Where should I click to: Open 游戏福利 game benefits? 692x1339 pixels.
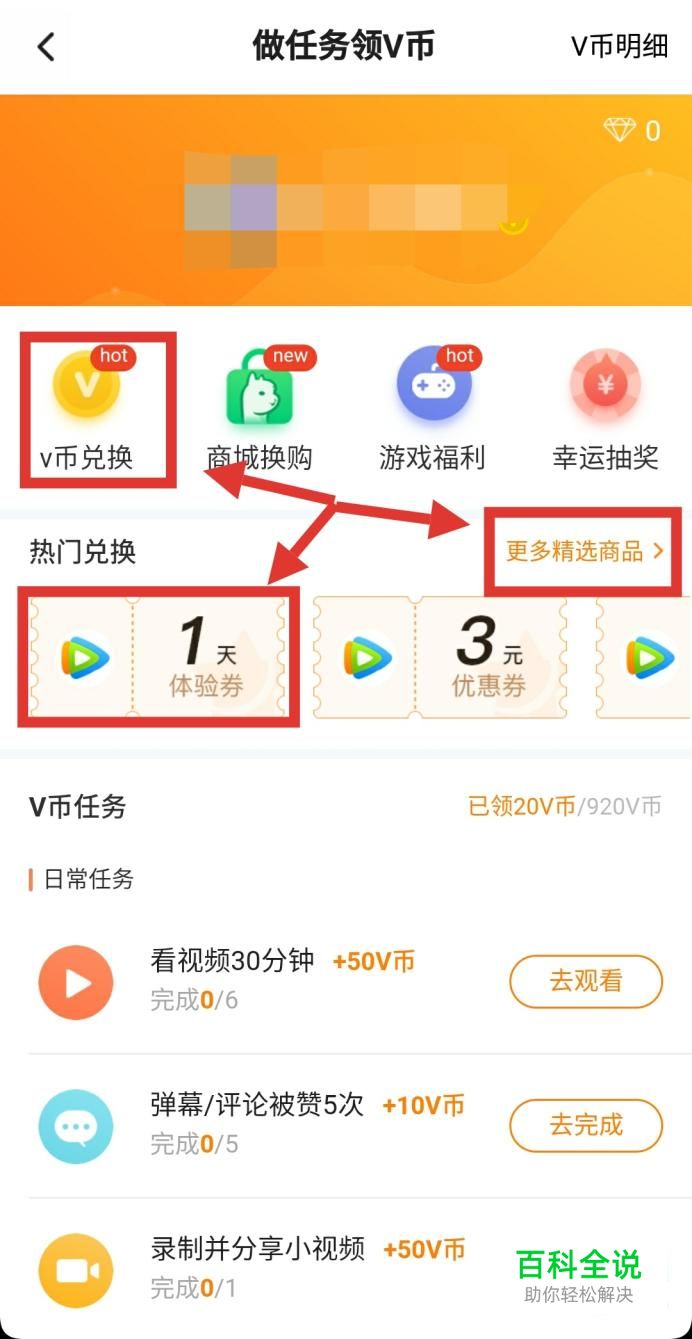pos(433,410)
